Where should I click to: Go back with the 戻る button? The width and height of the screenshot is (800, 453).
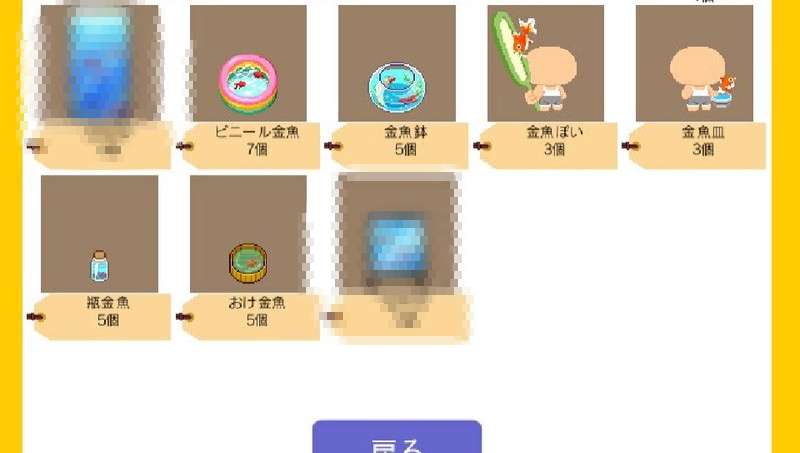pyautogui.click(x=397, y=440)
